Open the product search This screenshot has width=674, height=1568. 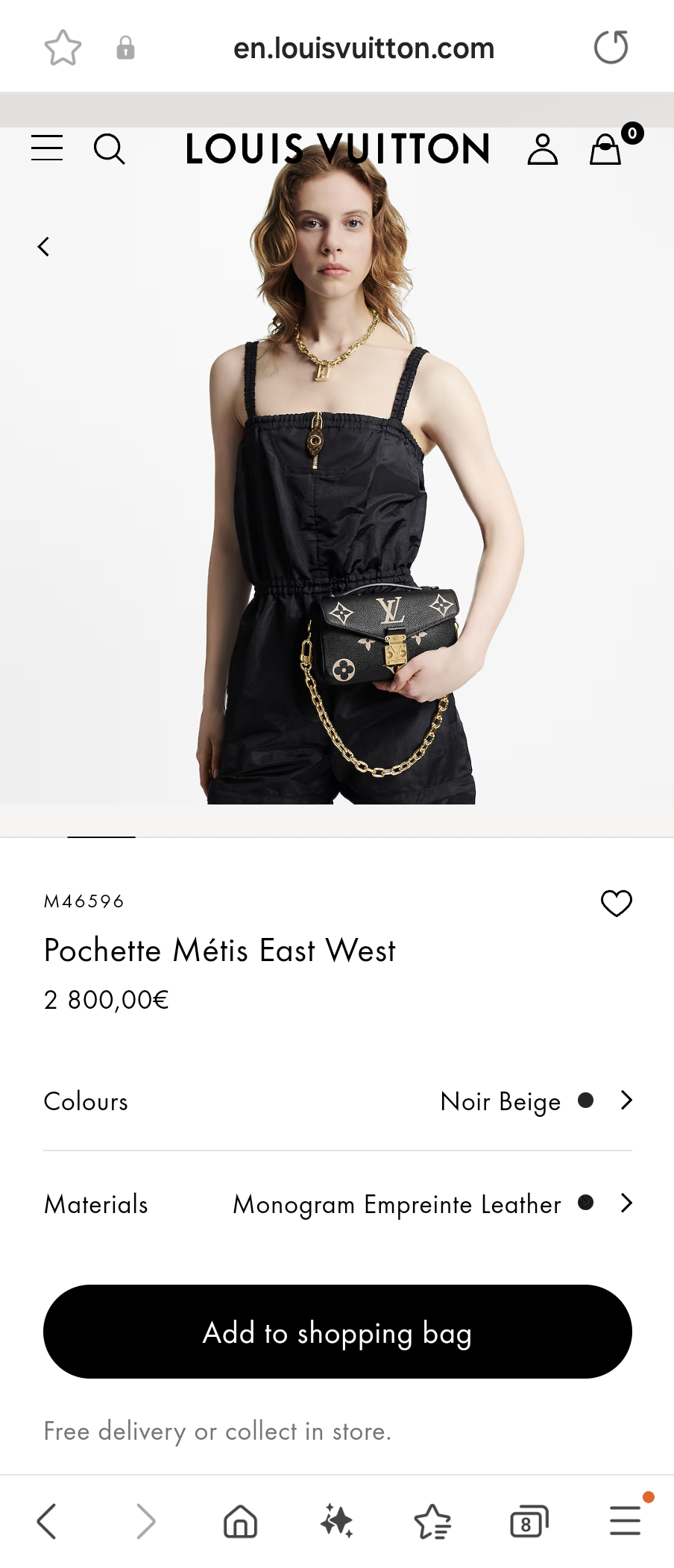tap(109, 148)
